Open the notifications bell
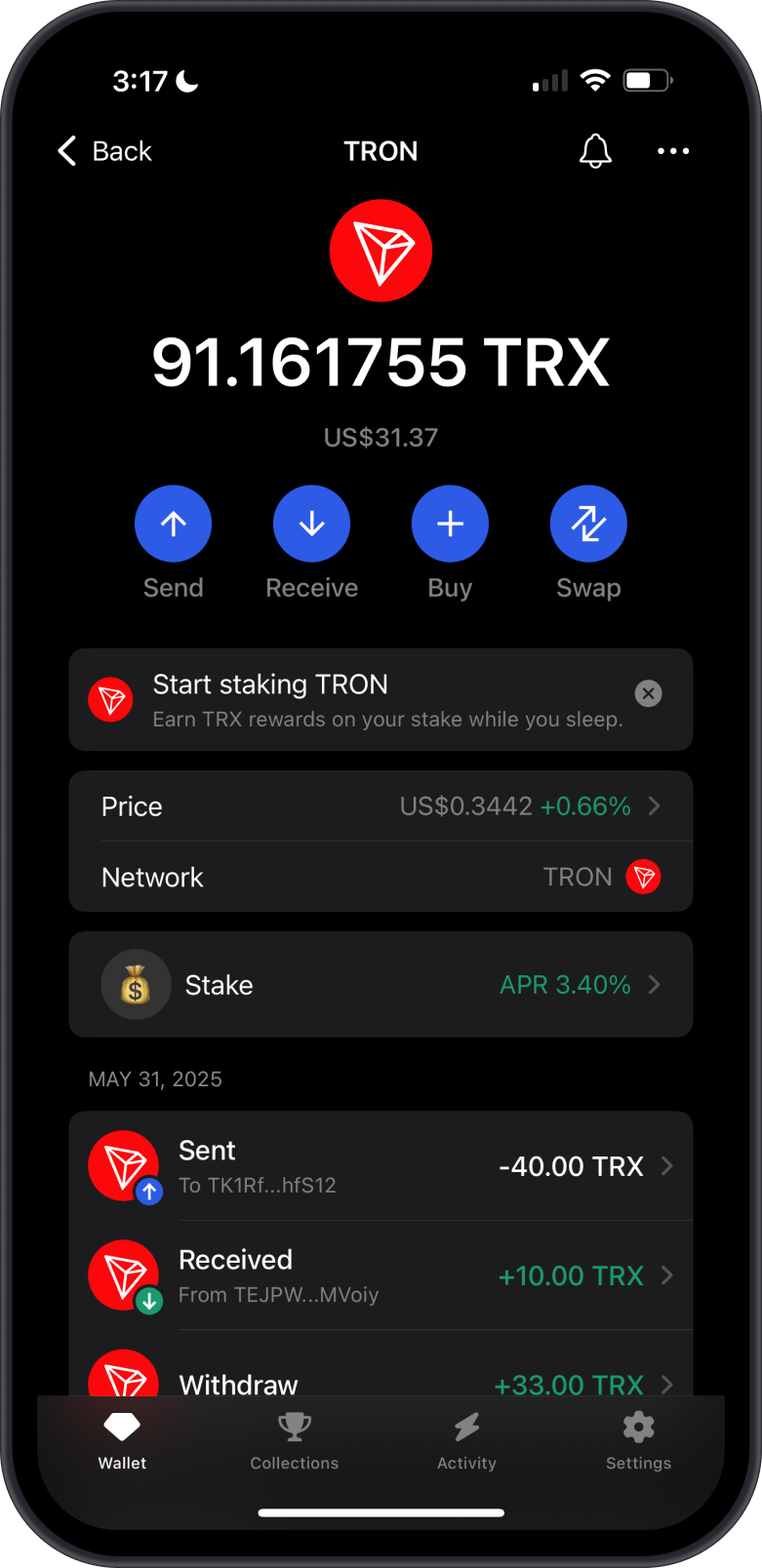This screenshot has width=762, height=1568. pos(595,151)
